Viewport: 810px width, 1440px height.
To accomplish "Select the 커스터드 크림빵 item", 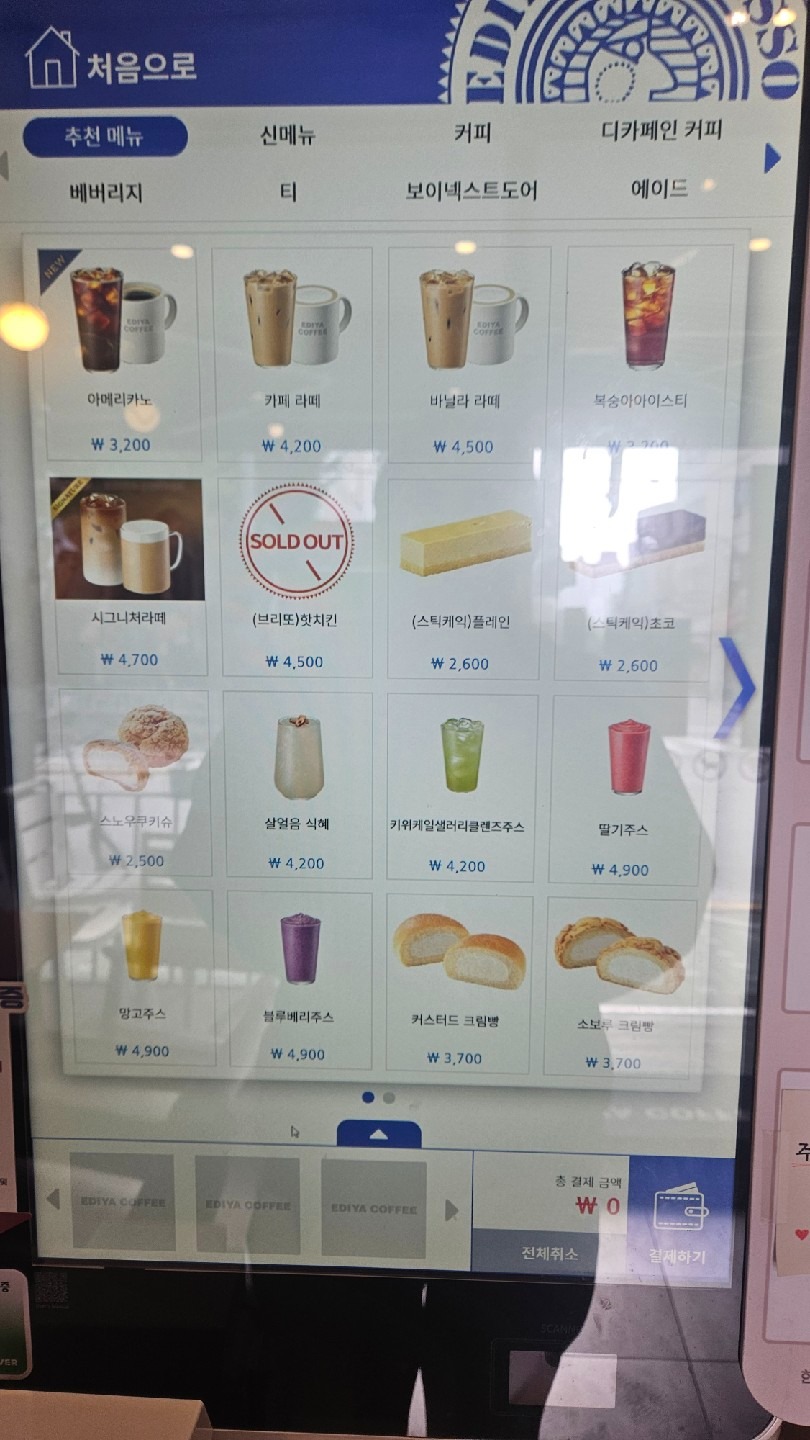I will point(459,980).
